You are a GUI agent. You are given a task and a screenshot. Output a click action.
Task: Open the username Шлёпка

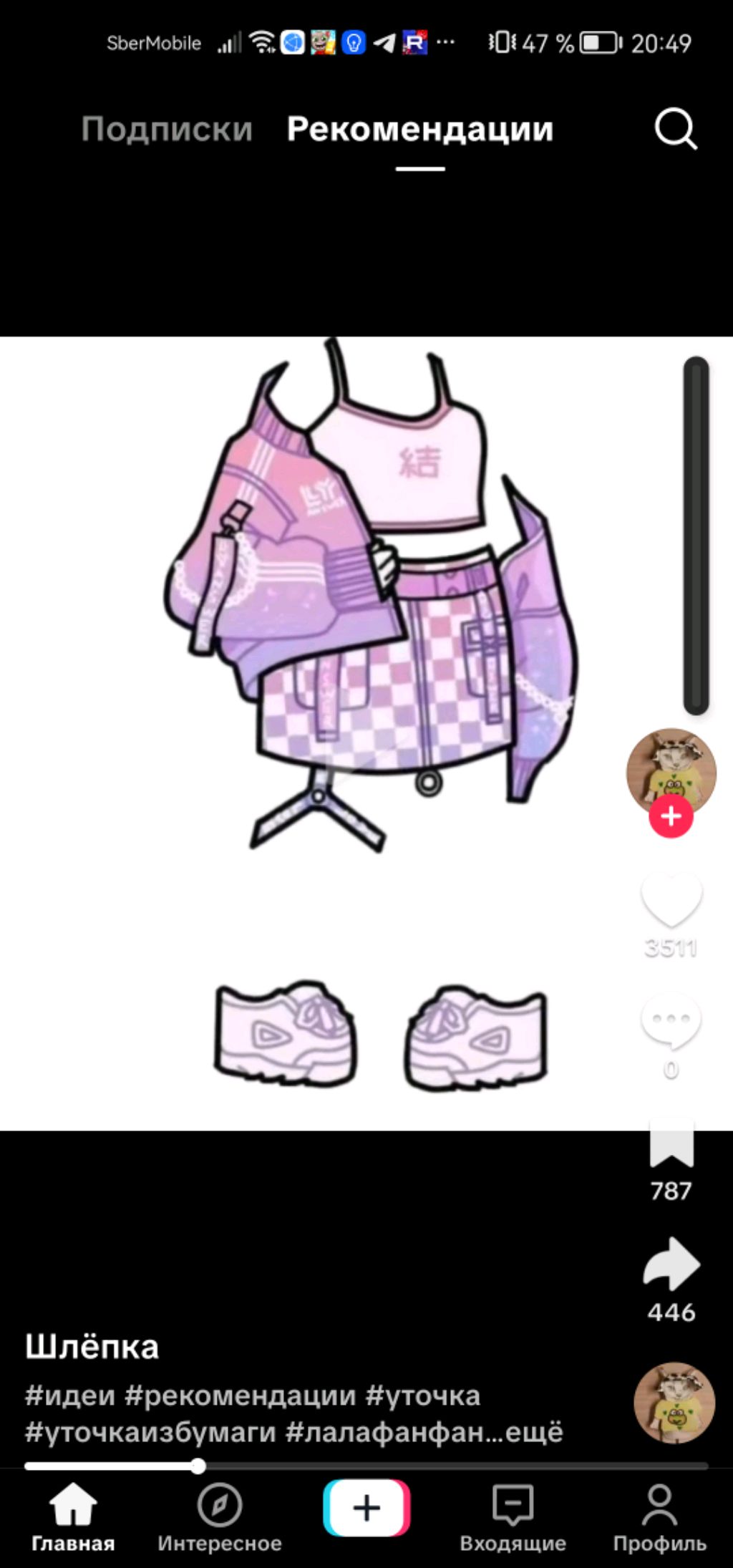point(92,1347)
